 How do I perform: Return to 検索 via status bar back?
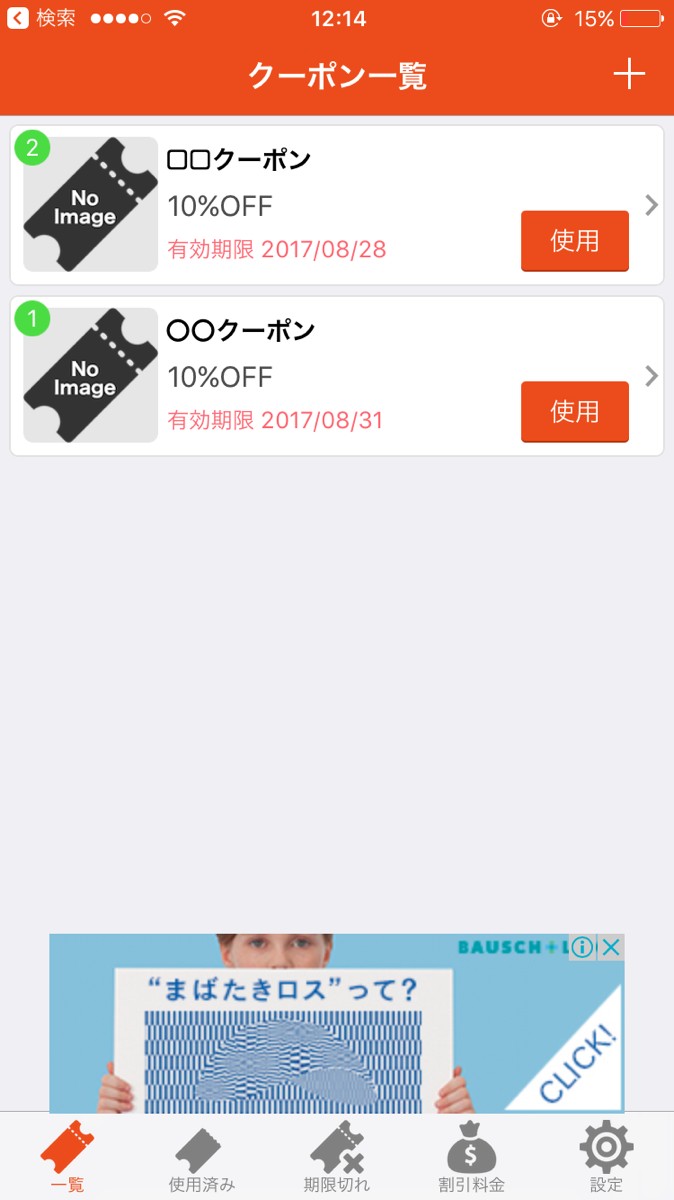click(x=40, y=18)
